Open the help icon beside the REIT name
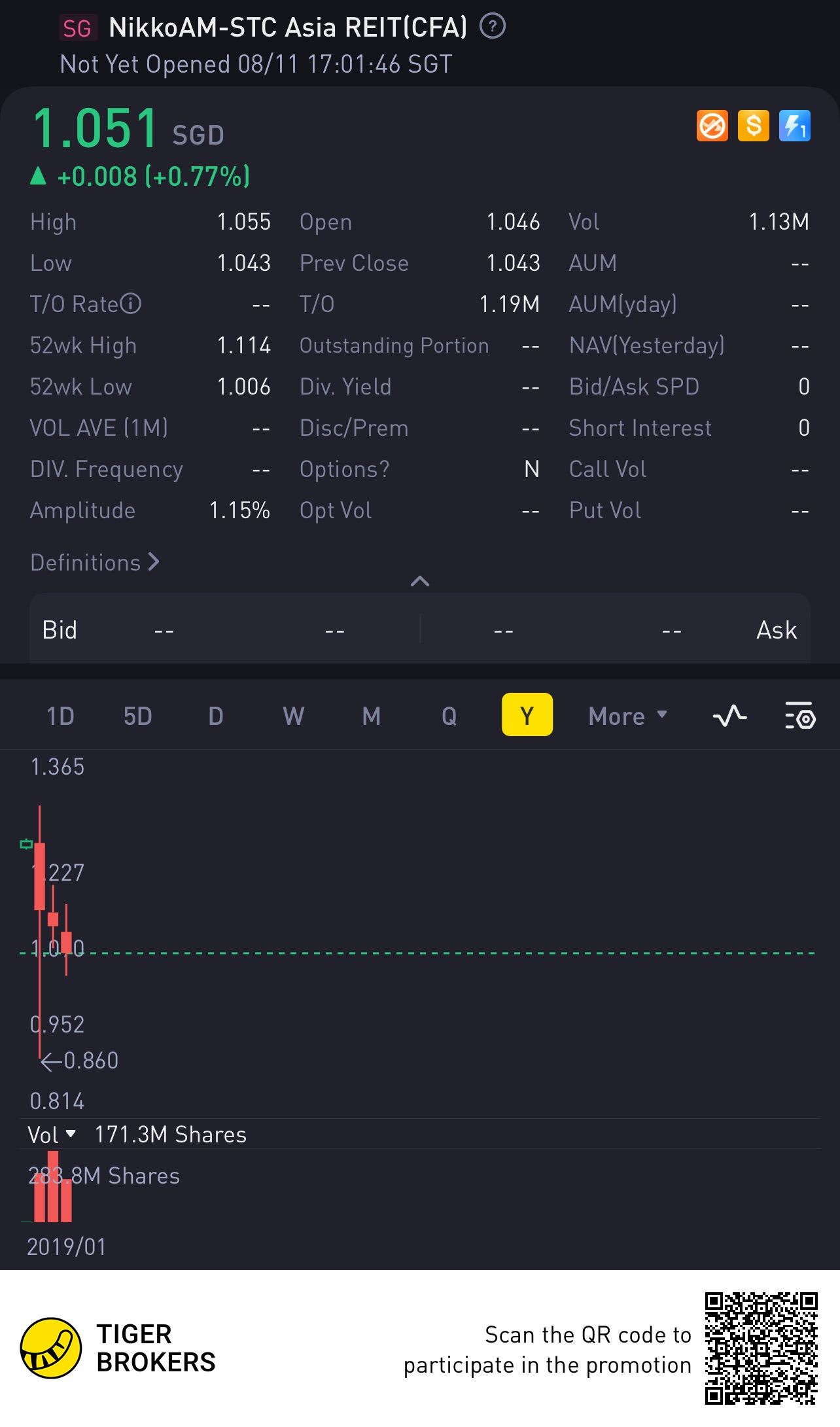Viewport: 840px width, 1427px height. pyautogui.click(x=492, y=27)
